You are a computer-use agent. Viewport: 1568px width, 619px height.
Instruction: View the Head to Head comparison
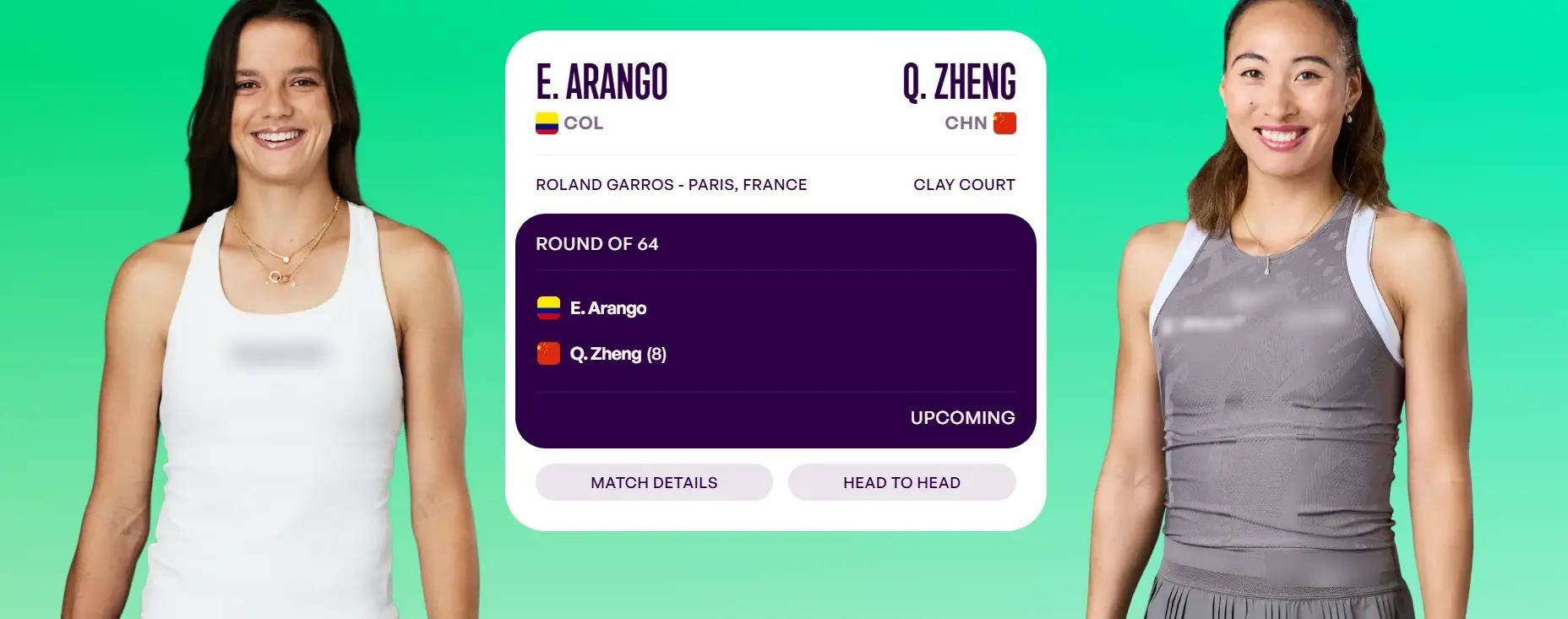click(901, 482)
